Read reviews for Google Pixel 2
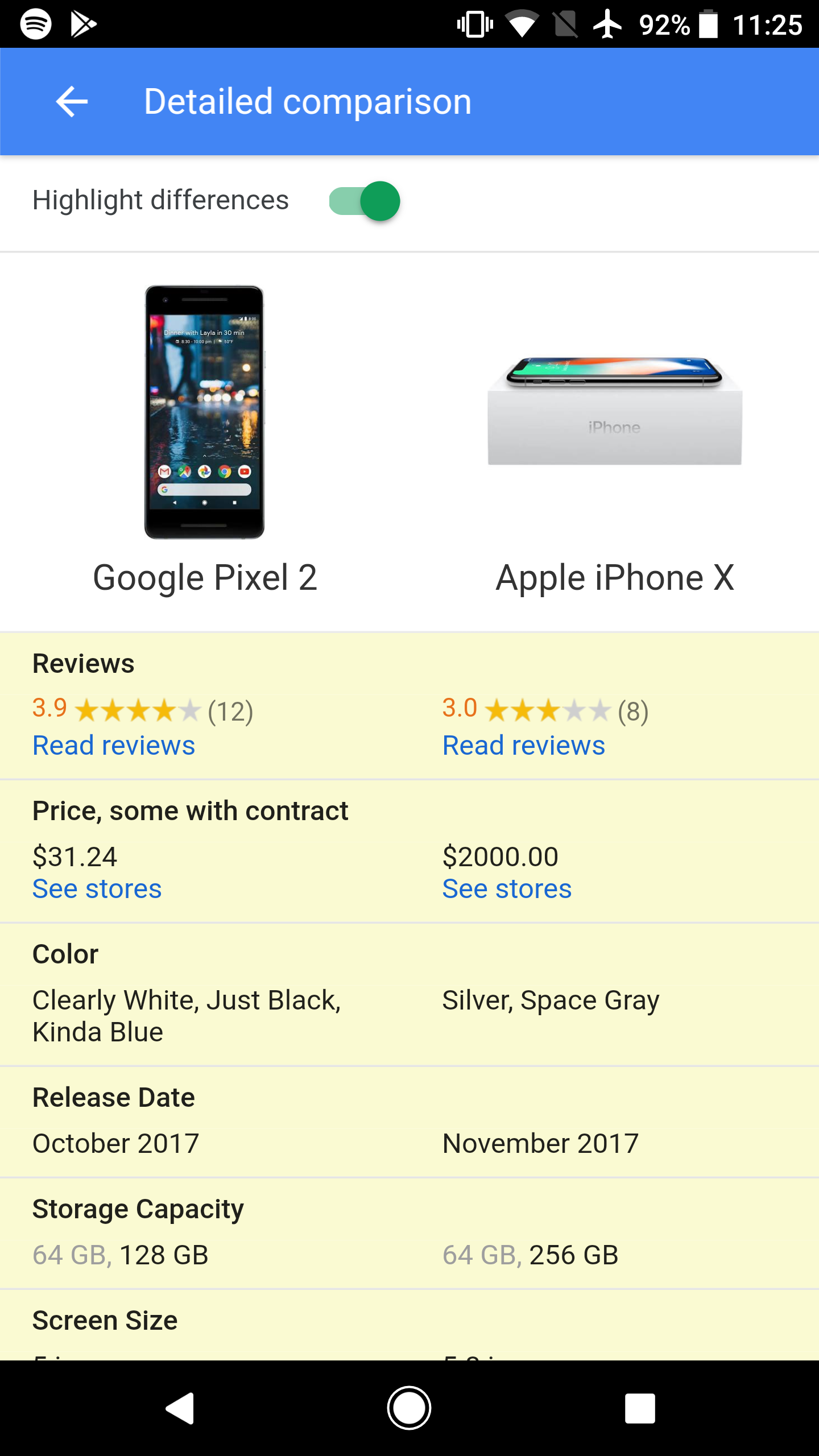819x1456 pixels. (114, 746)
